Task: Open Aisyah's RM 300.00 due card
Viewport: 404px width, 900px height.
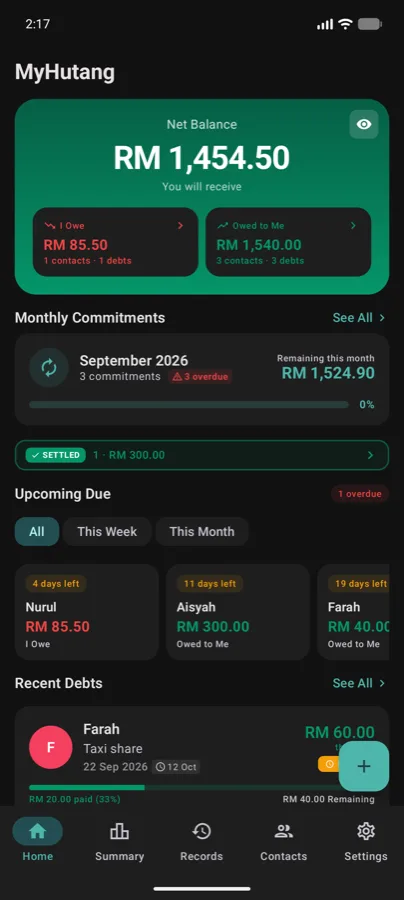Action: (238, 612)
